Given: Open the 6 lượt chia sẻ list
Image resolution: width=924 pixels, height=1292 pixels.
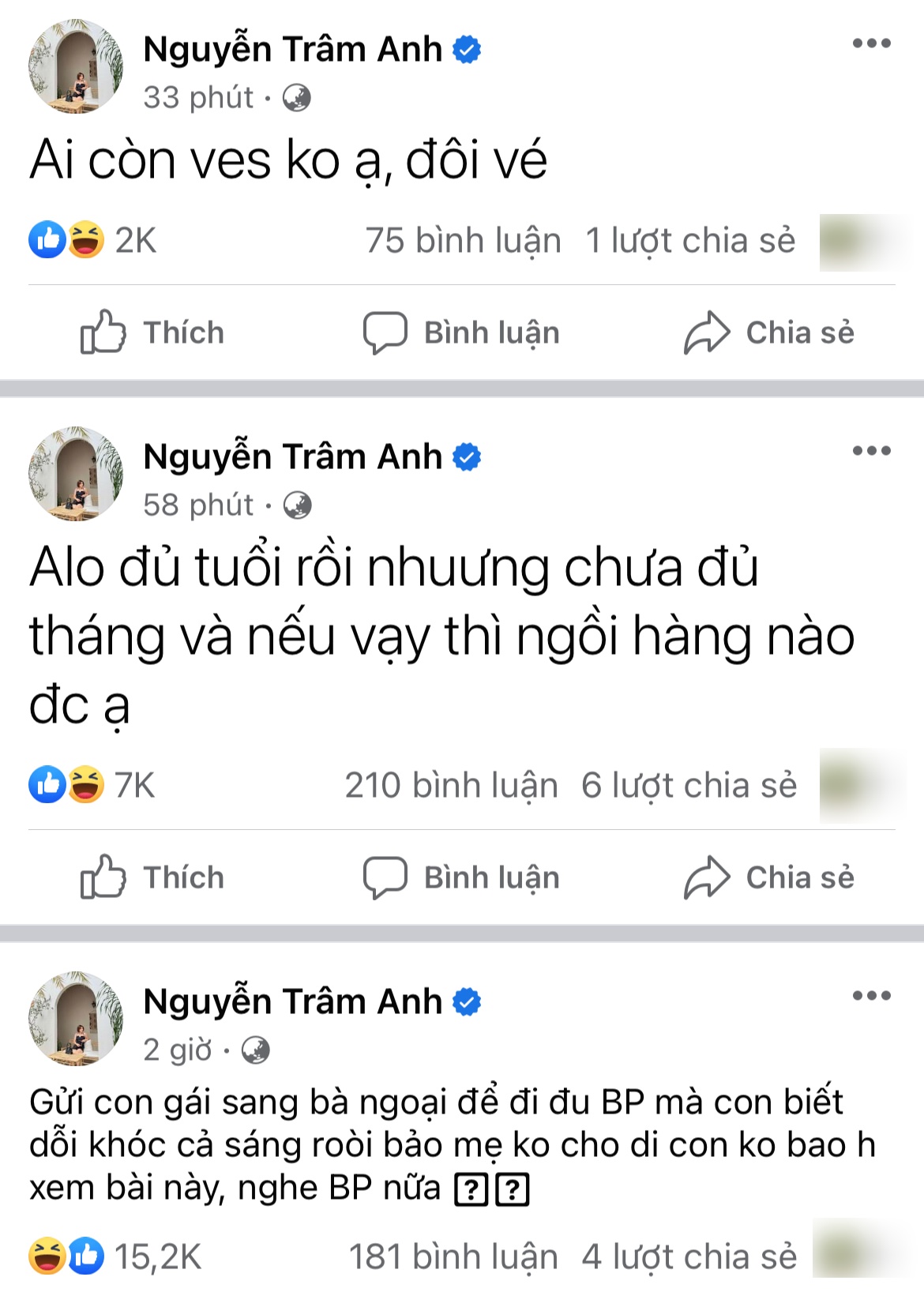Looking at the screenshot, I should tap(689, 785).
